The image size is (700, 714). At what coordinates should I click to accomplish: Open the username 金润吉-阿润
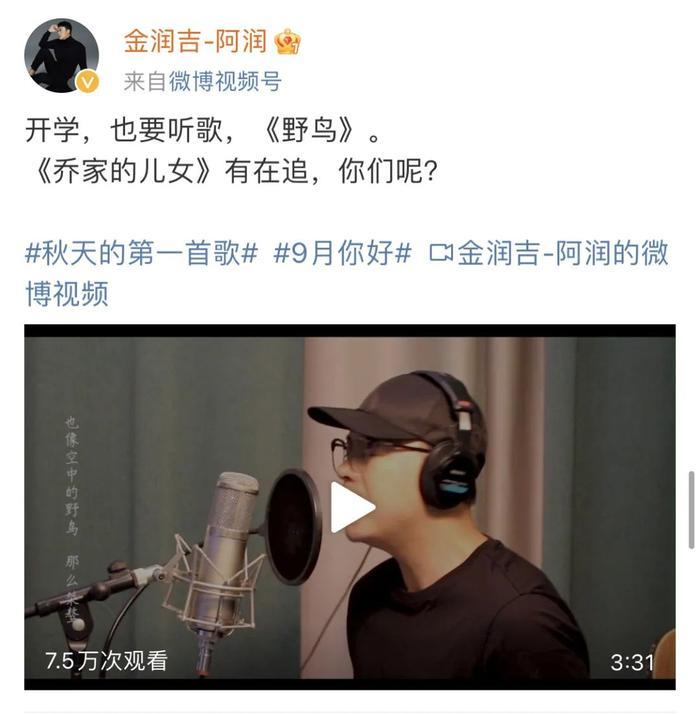tap(196, 41)
